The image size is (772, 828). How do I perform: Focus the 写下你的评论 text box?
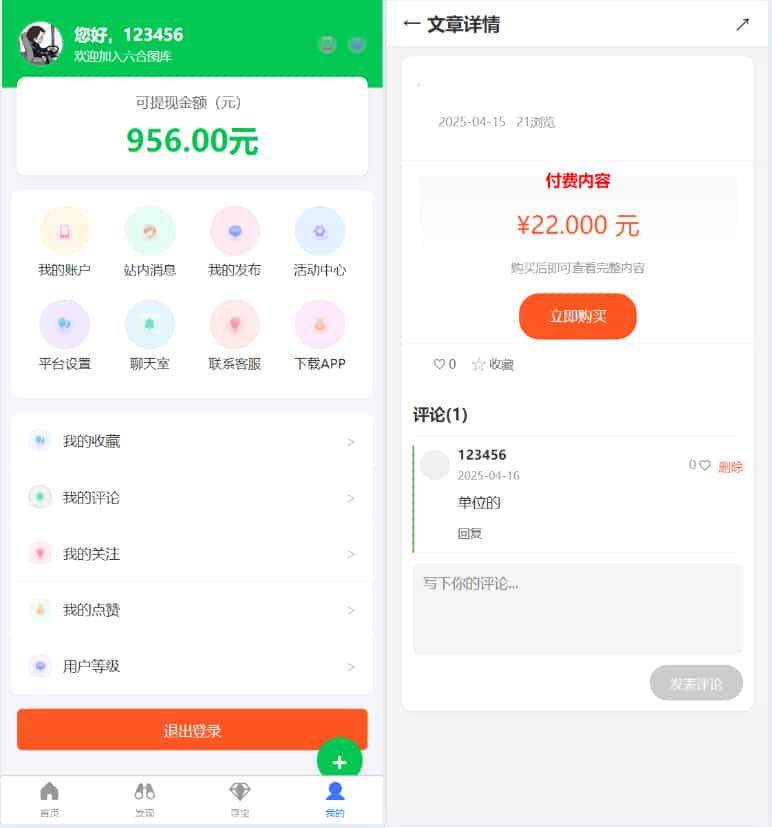tap(577, 608)
